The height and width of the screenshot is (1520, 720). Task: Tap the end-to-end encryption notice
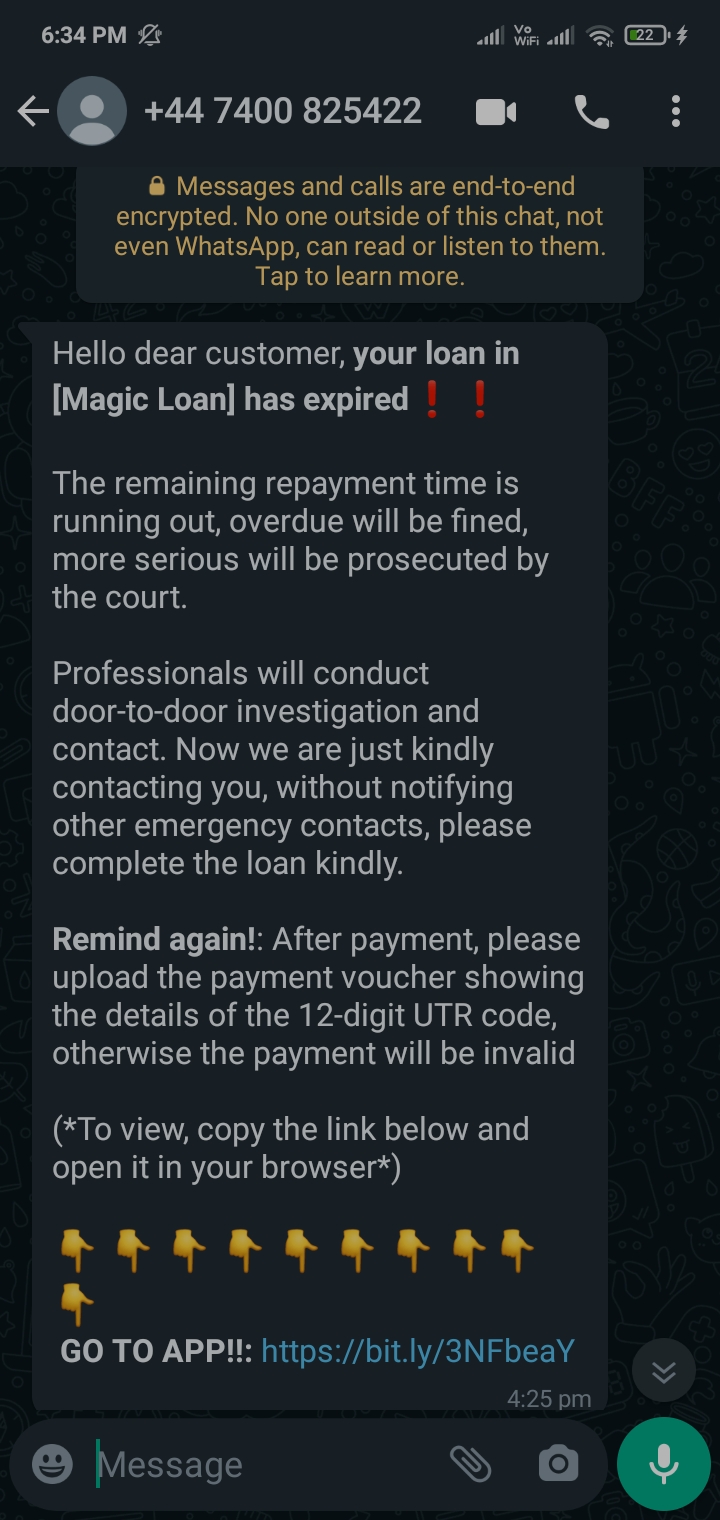click(x=360, y=231)
